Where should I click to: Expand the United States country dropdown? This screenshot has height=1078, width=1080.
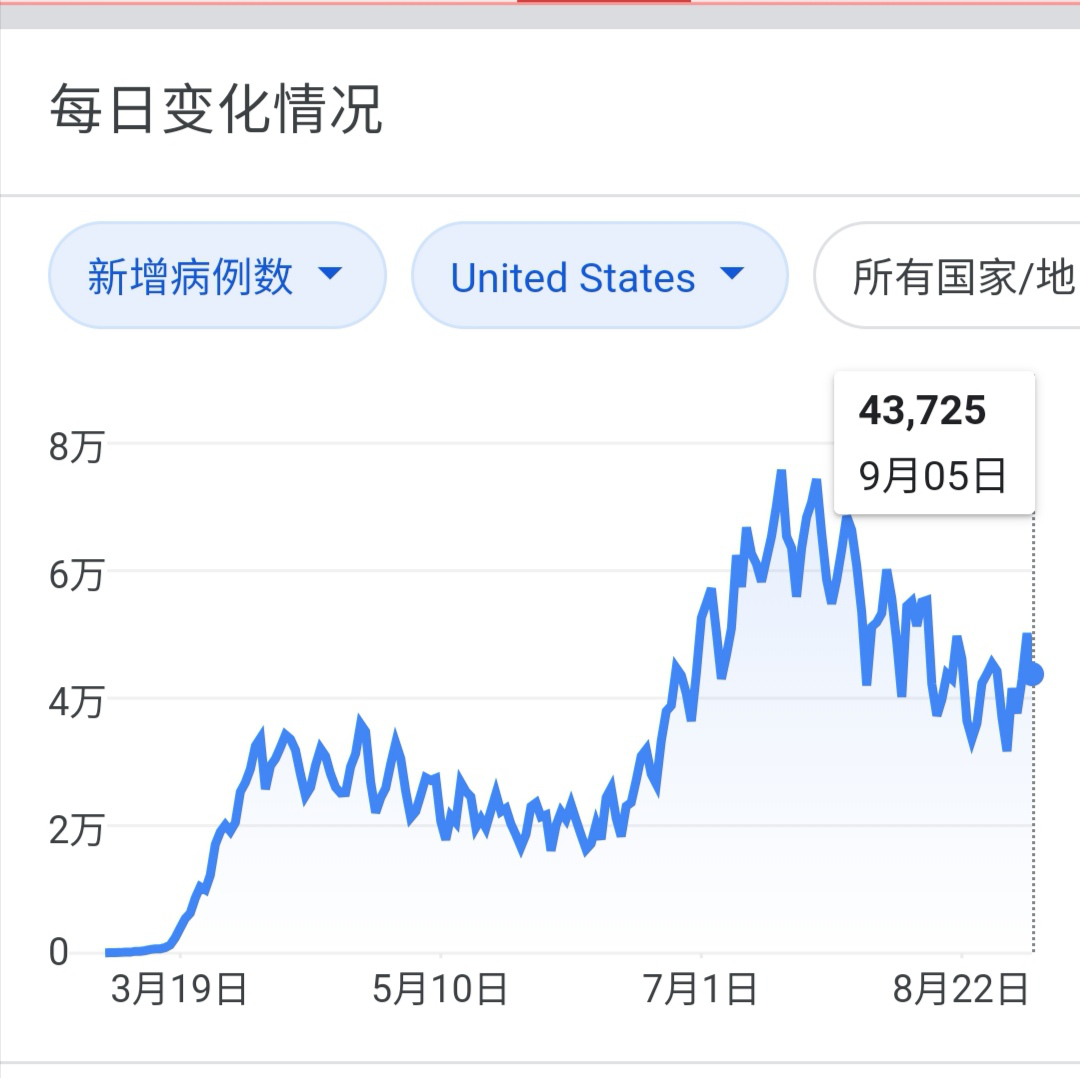click(599, 276)
